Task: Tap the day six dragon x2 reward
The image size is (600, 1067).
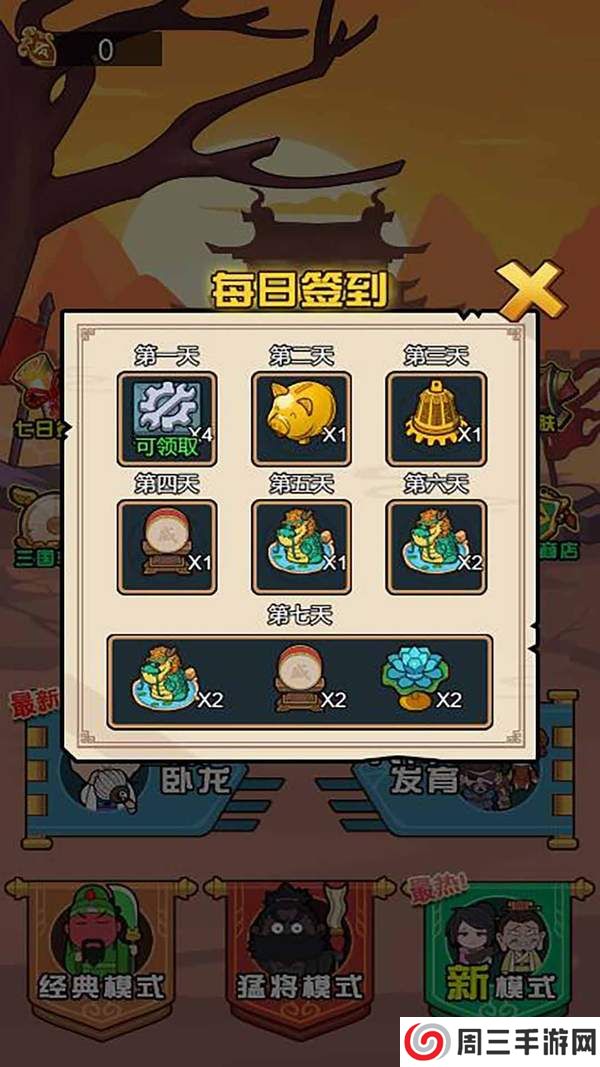Action: point(436,547)
